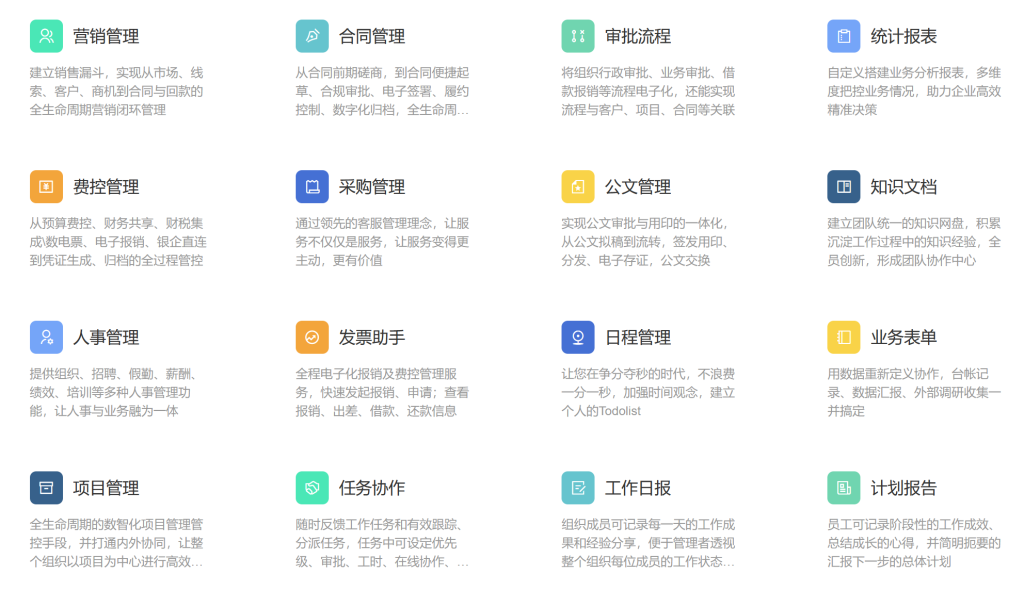Image resolution: width=1024 pixels, height=591 pixels.
Task: Go to the 发票助手 card
Action: click(371, 338)
